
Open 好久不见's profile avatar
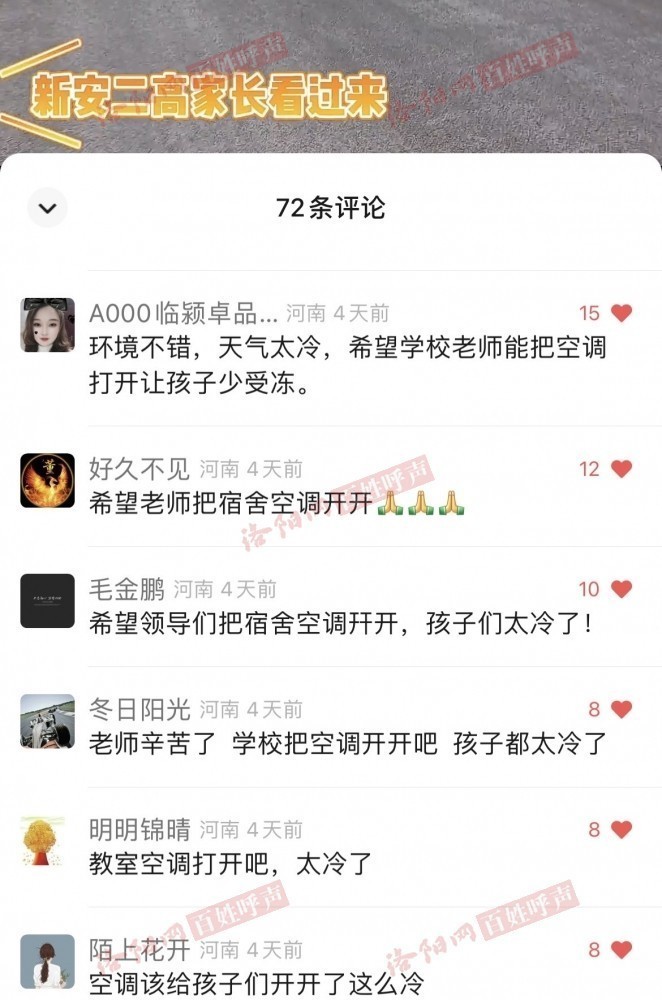point(47,480)
